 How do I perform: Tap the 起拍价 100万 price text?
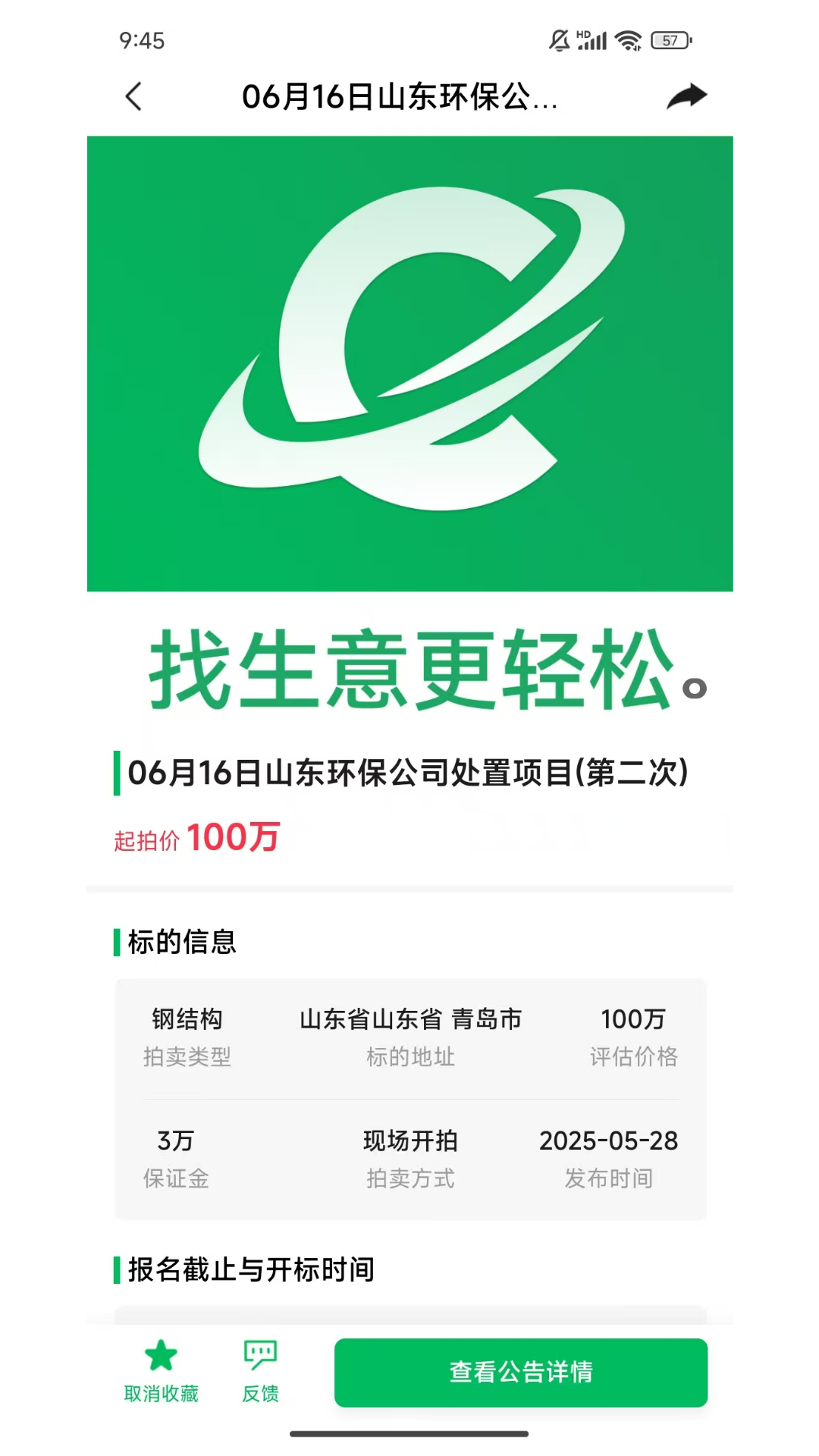(195, 838)
